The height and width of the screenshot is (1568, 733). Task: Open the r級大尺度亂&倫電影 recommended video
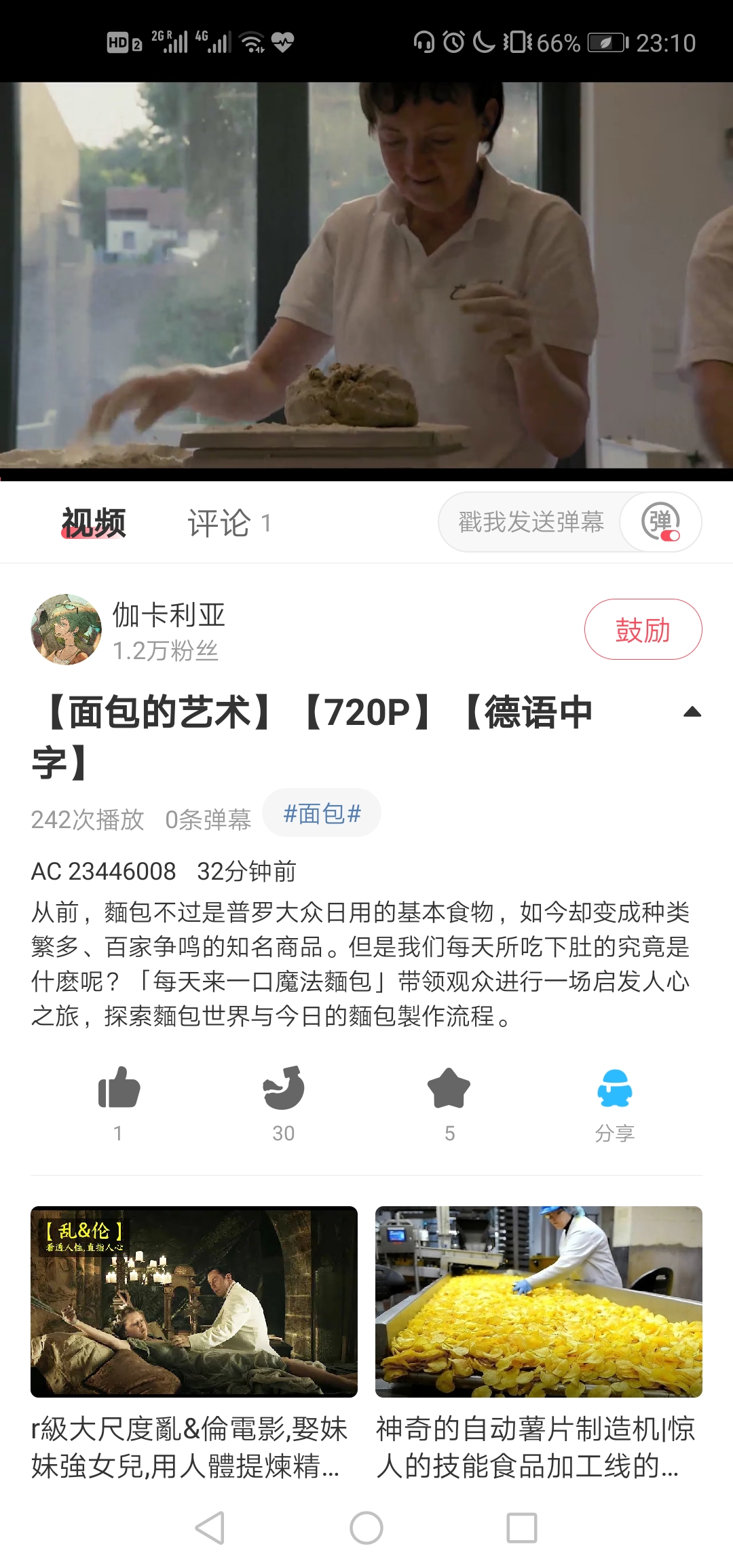click(x=193, y=1301)
